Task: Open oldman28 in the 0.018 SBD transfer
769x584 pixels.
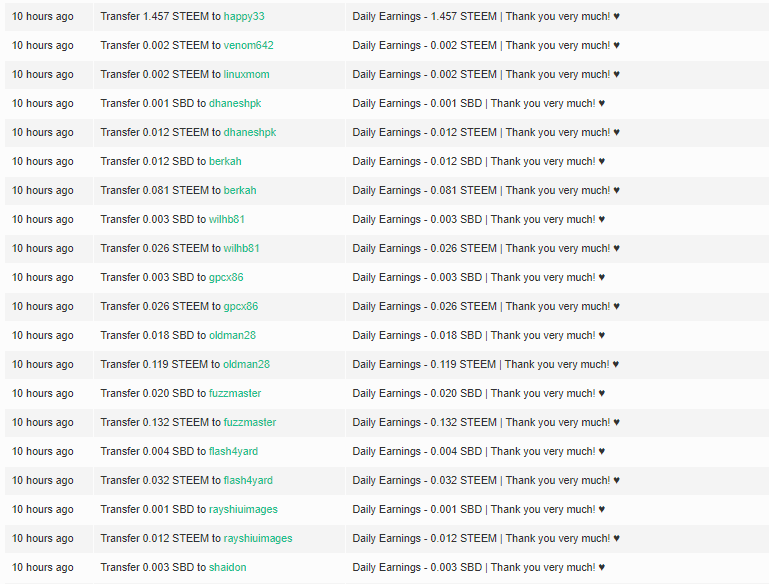Action: [232, 335]
